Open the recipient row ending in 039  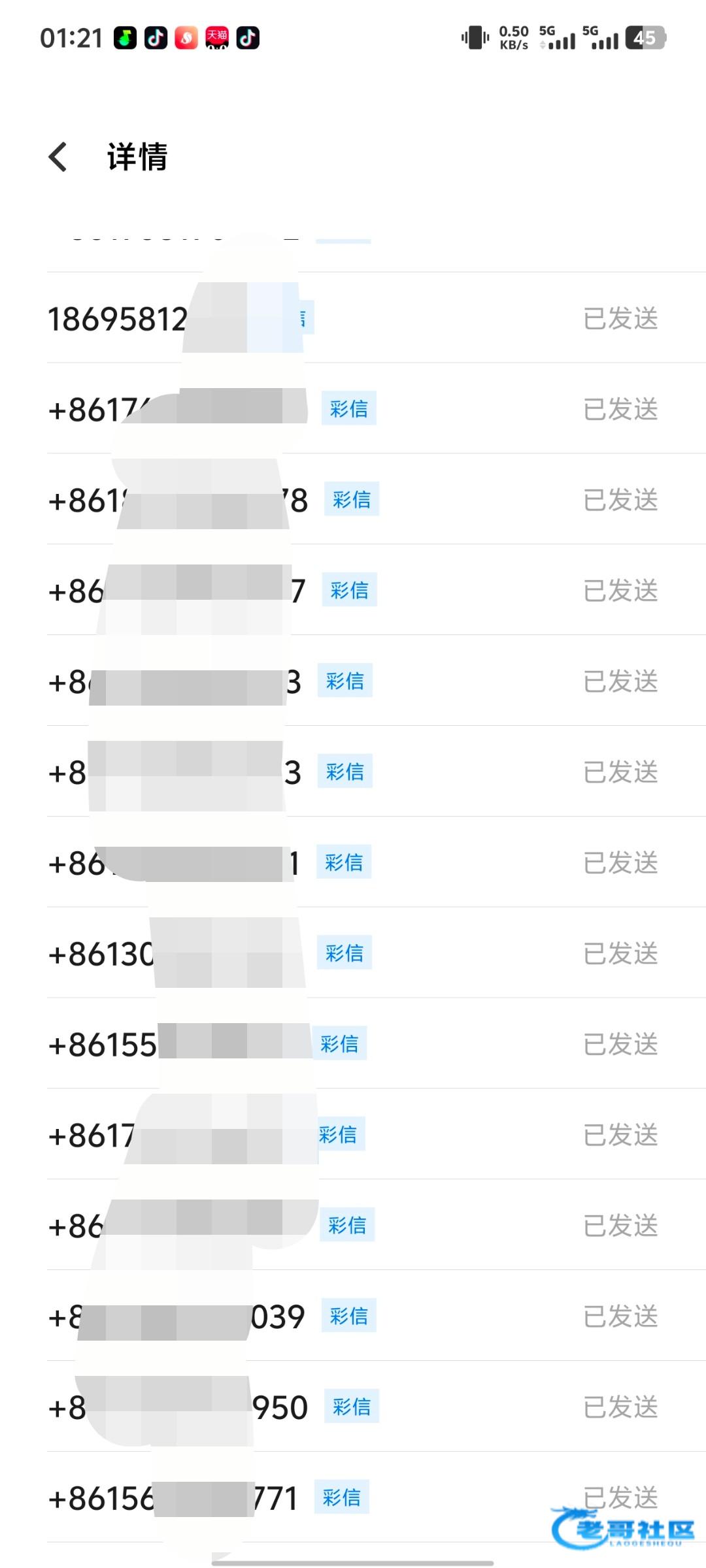377,1316
